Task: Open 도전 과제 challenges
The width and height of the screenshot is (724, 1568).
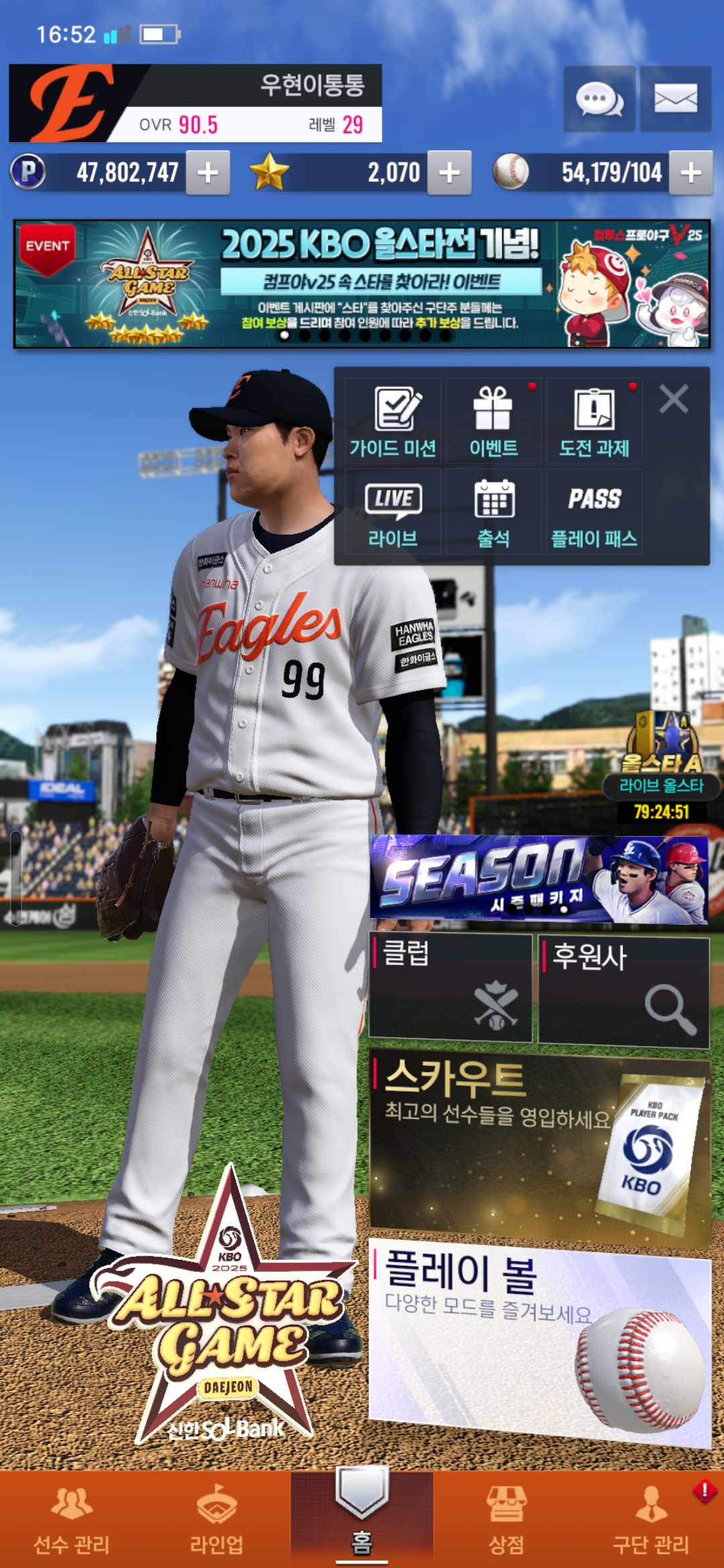Action: (594, 421)
